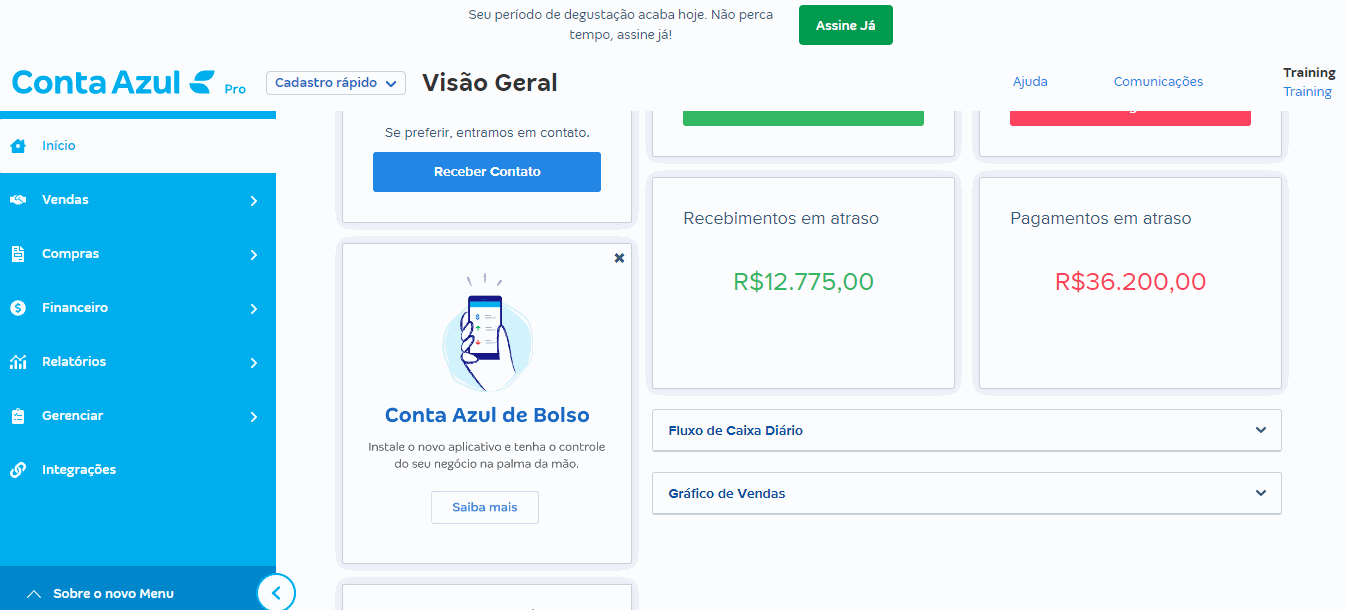Viewport: 1346px width, 610px height.
Task: Collapse the sidebar with the arrow button
Action: coord(276,593)
